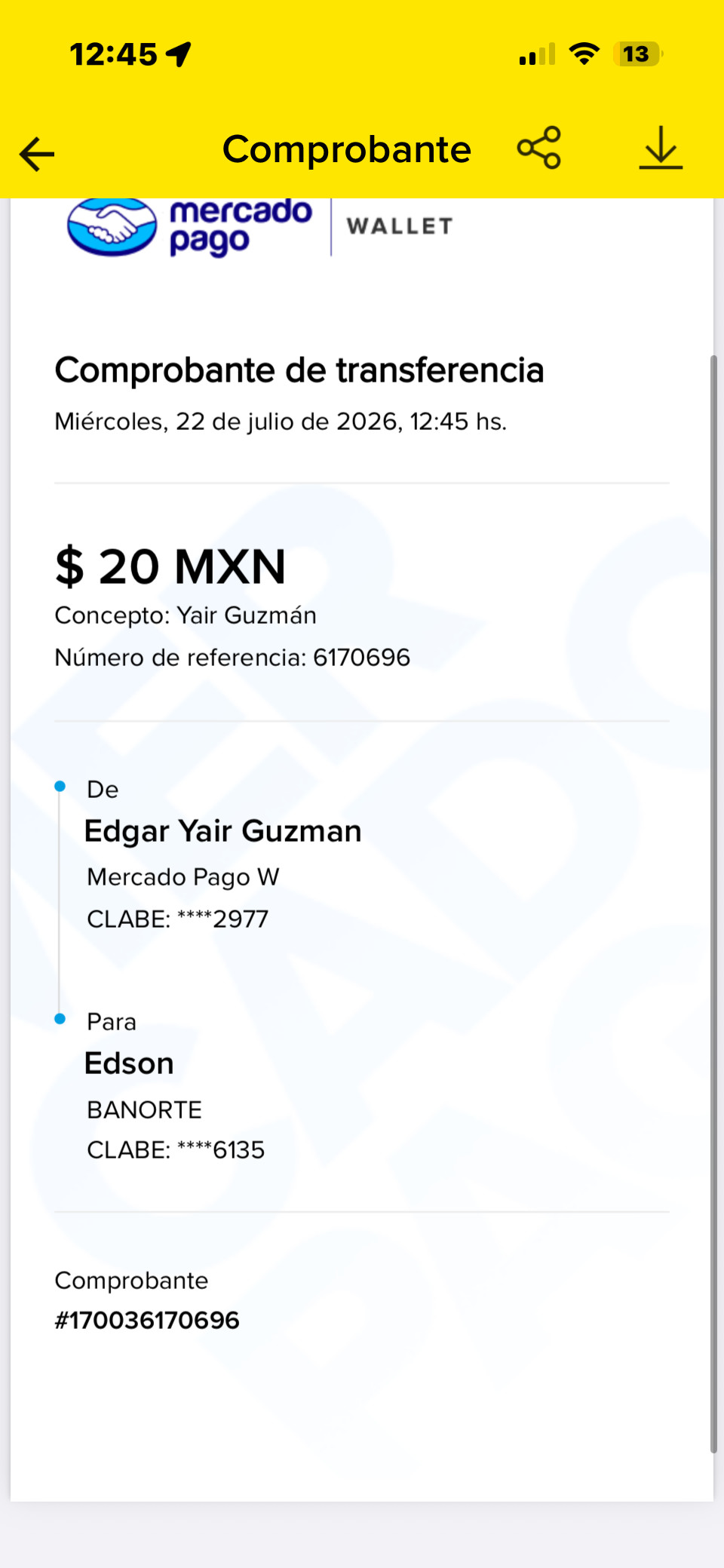Go back using the arrow icon
Screen dimensions: 724x1568
tap(37, 154)
